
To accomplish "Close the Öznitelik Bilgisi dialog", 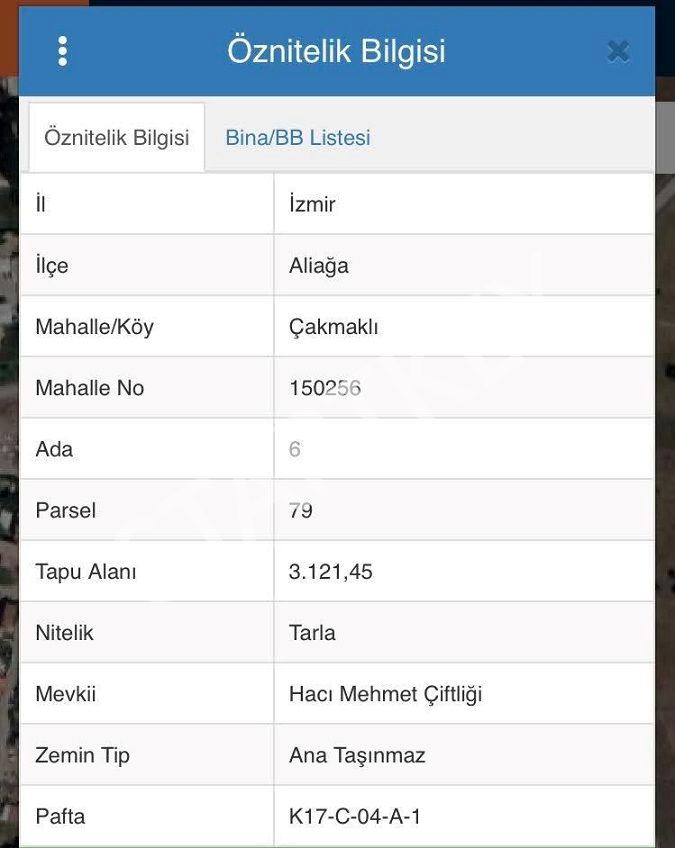I will click(618, 51).
